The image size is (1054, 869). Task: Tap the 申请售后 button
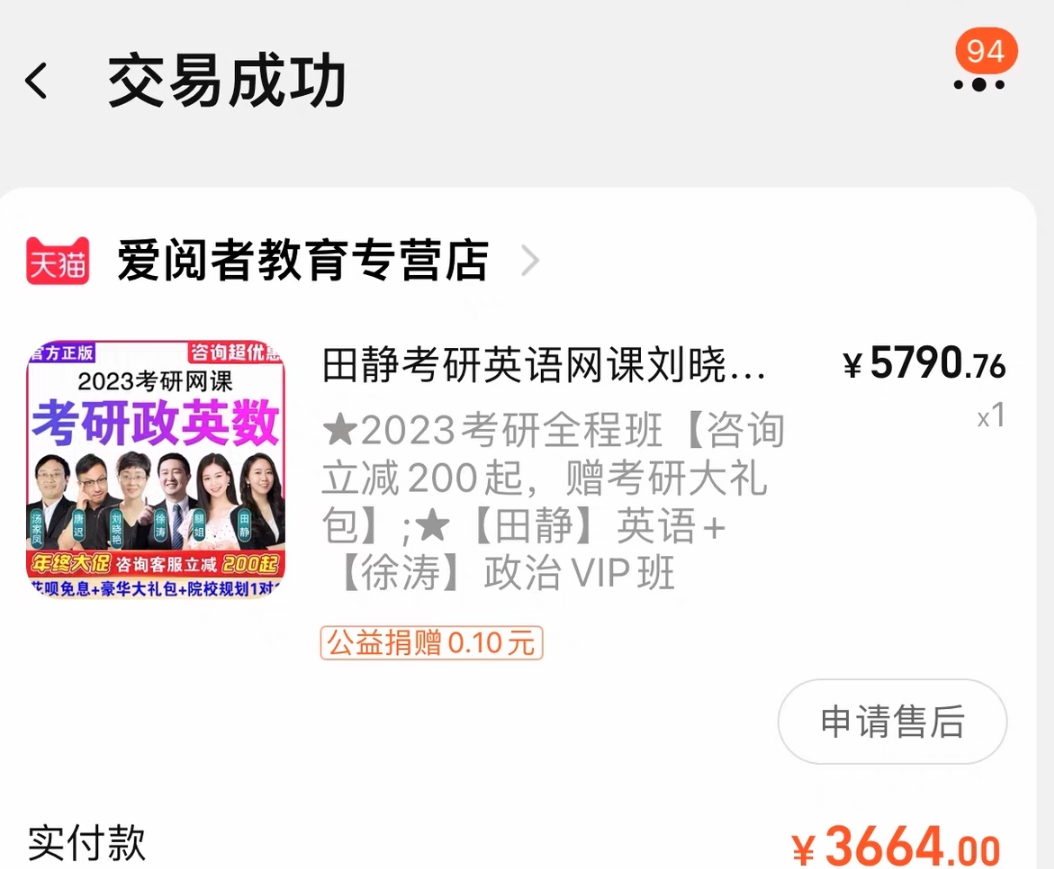click(892, 721)
